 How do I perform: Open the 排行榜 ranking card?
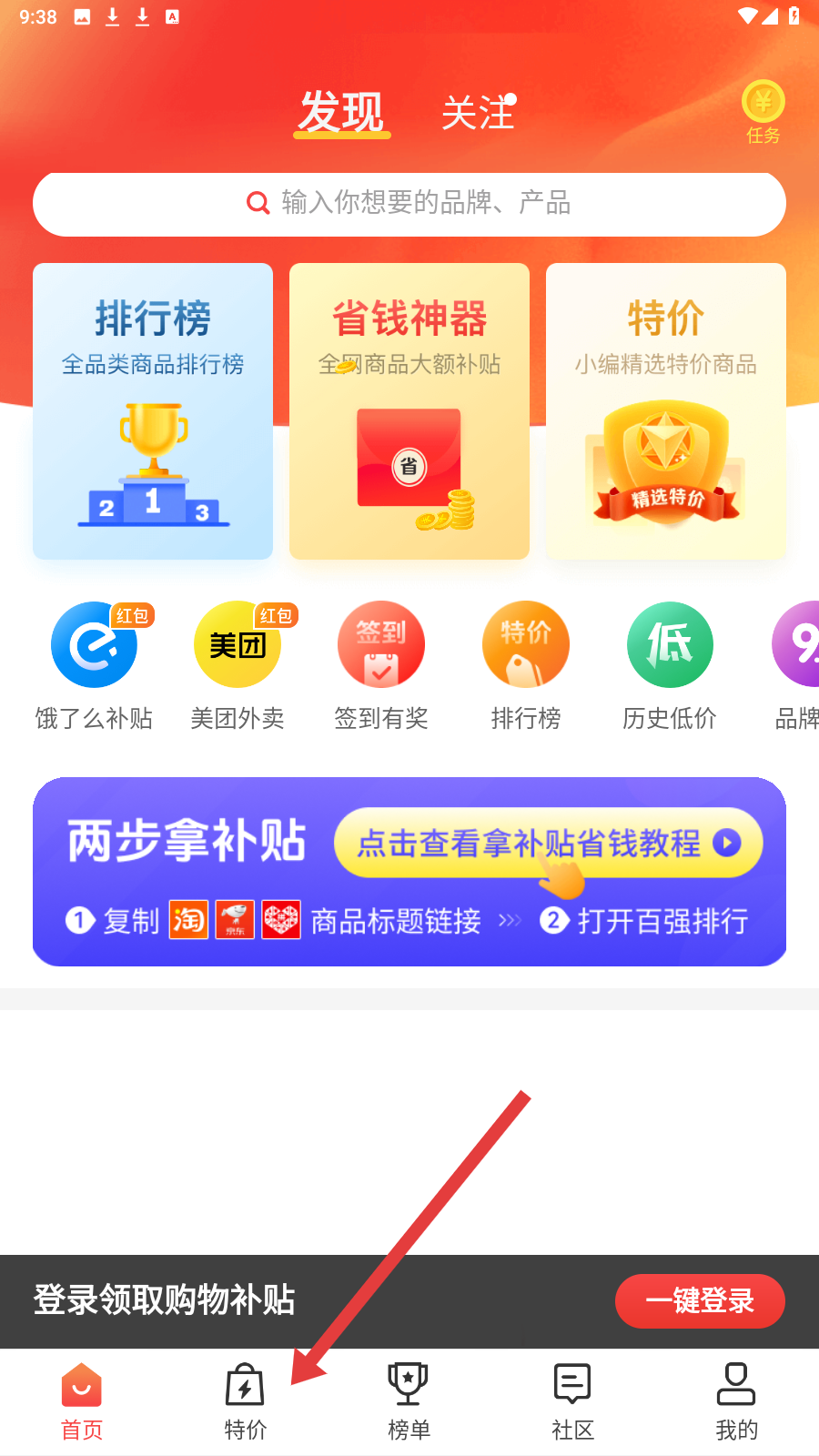point(153,411)
